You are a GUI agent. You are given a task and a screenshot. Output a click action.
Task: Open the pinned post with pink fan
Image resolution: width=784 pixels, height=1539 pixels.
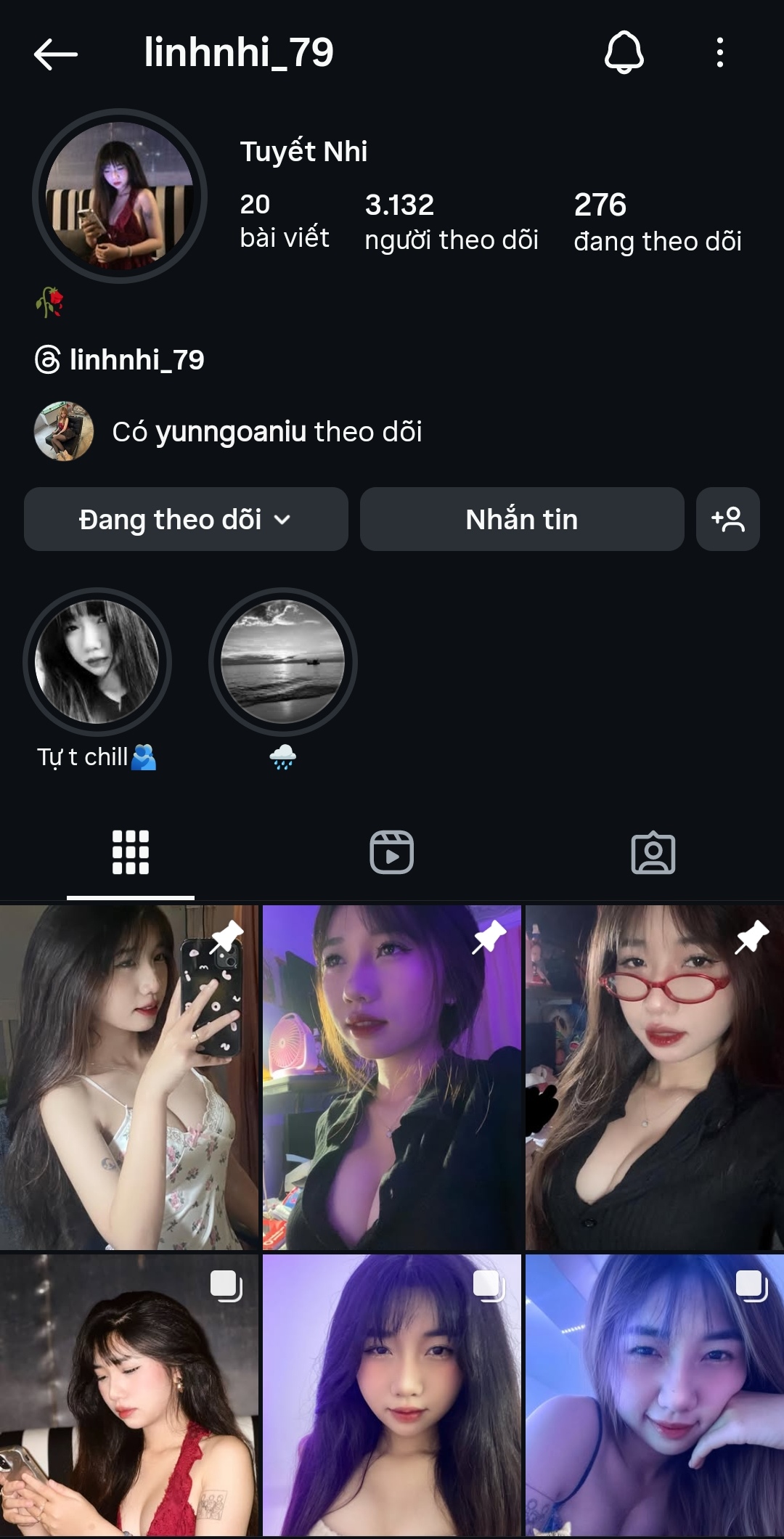[392, 1077]
